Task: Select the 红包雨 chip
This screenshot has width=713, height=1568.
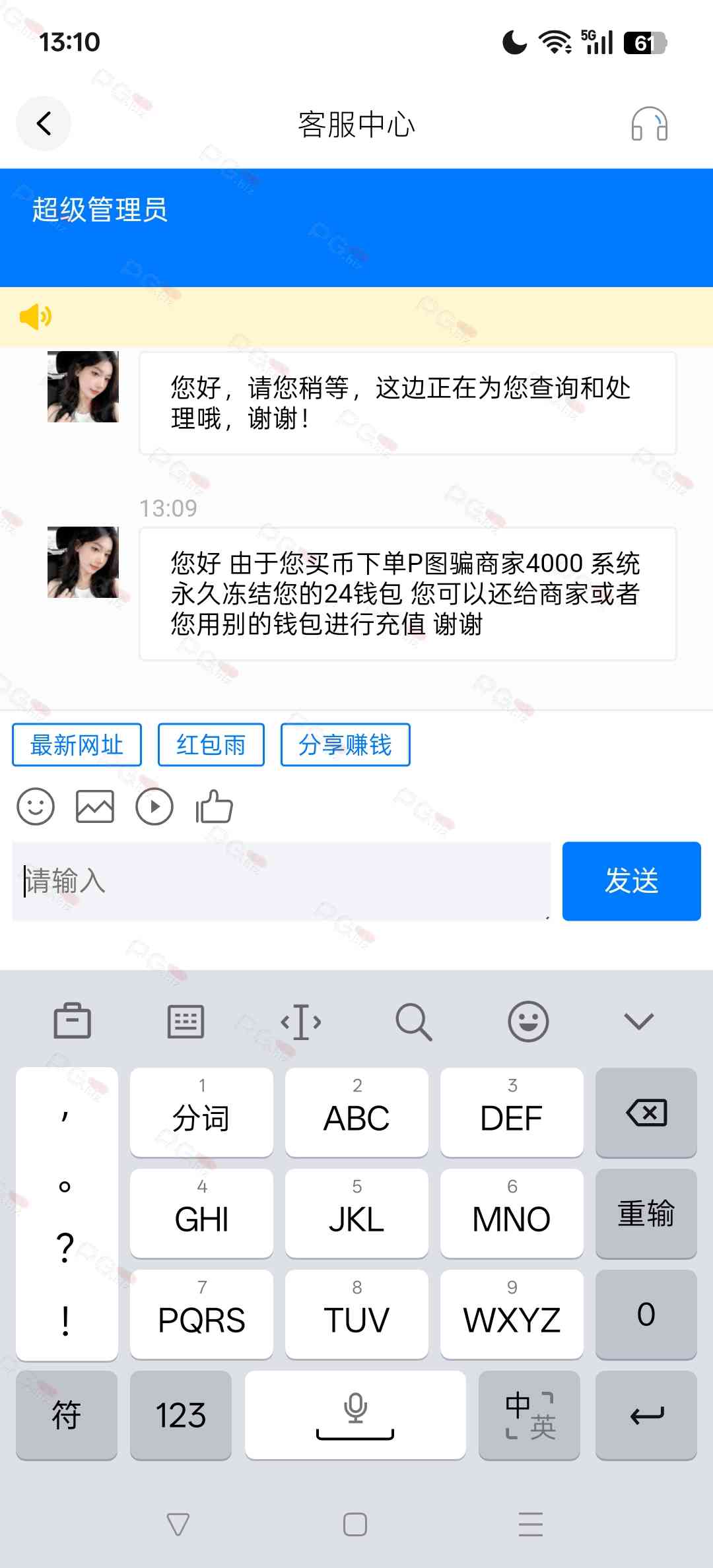Action: coord(211,745)
